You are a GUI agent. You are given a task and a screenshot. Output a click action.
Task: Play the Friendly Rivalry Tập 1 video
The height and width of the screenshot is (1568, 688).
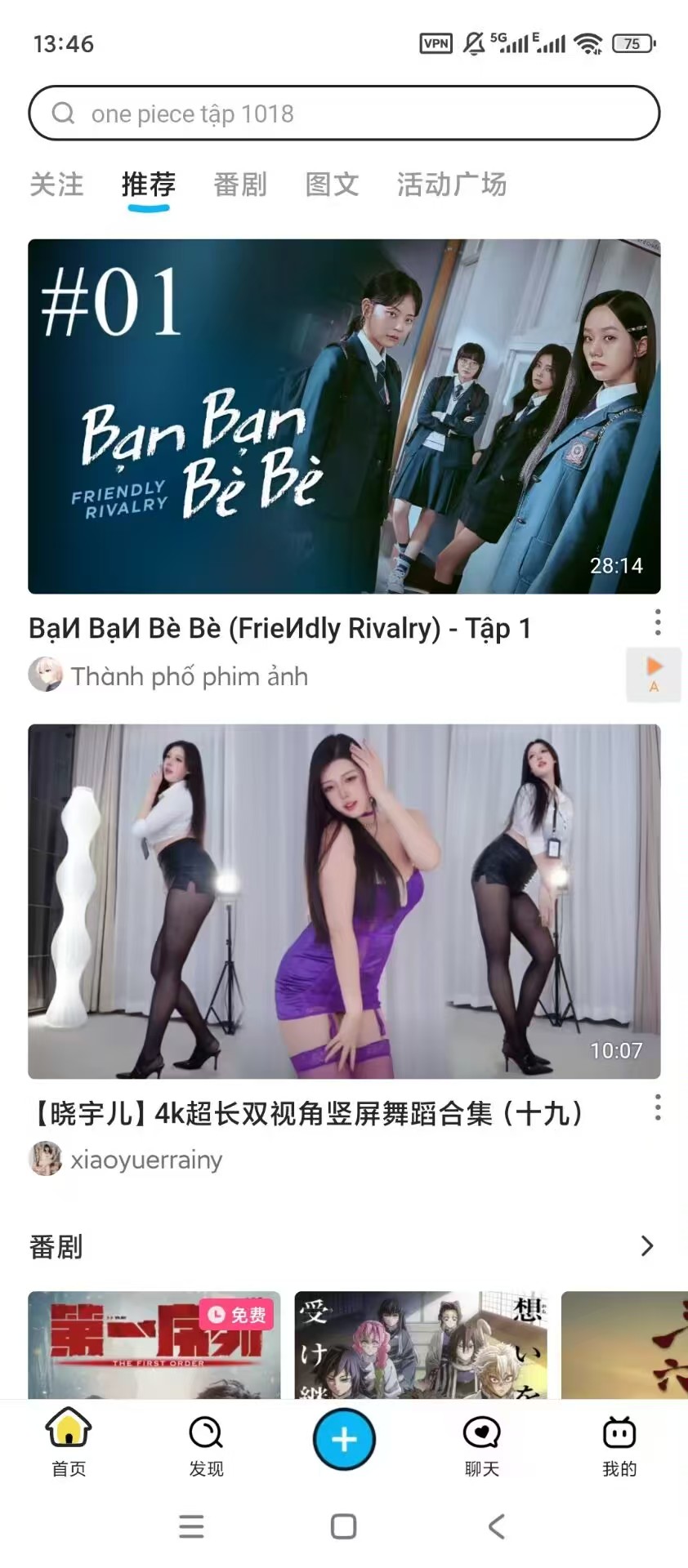pos(344,416)
